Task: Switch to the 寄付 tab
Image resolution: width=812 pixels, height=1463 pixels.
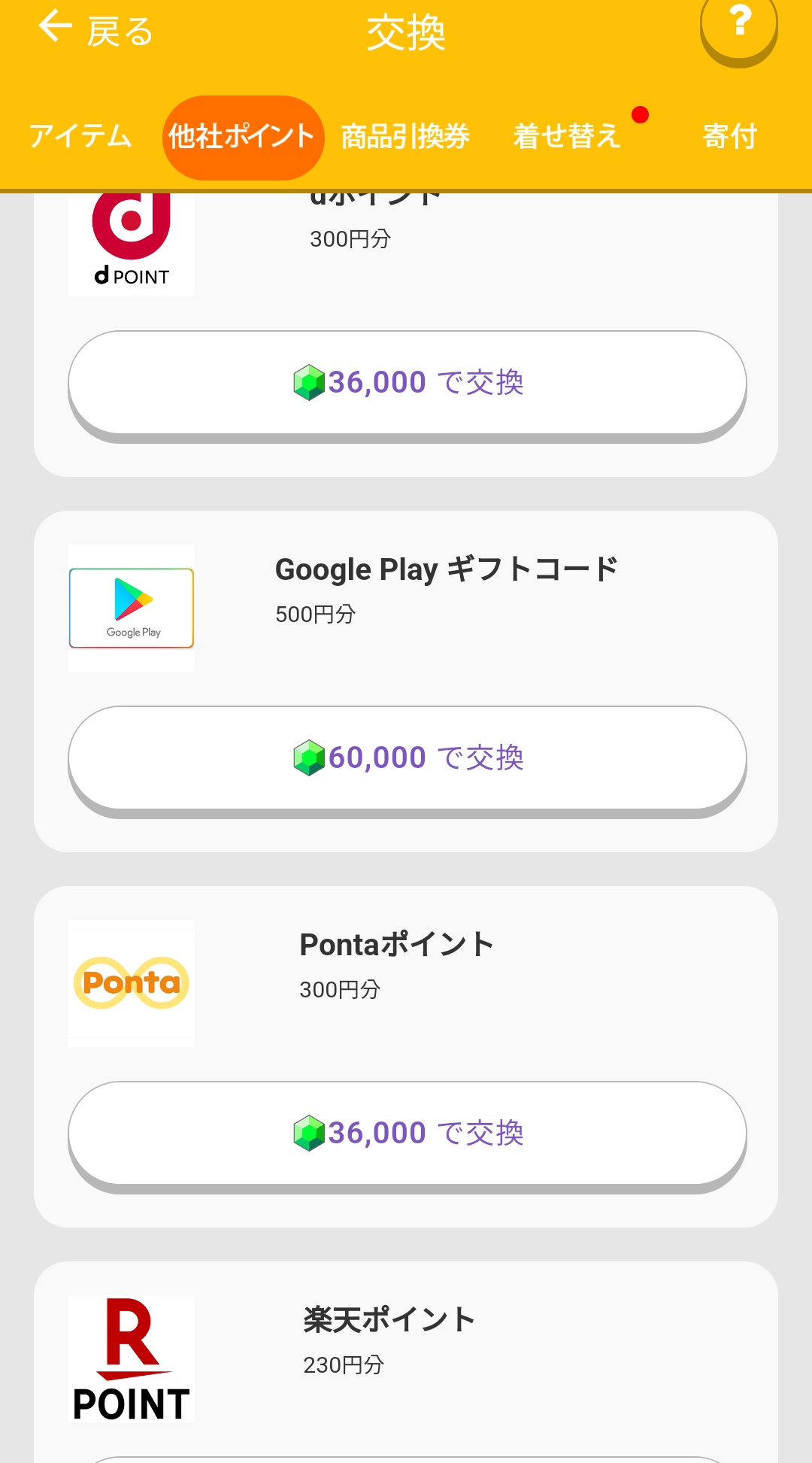Action: pos(730,137)
